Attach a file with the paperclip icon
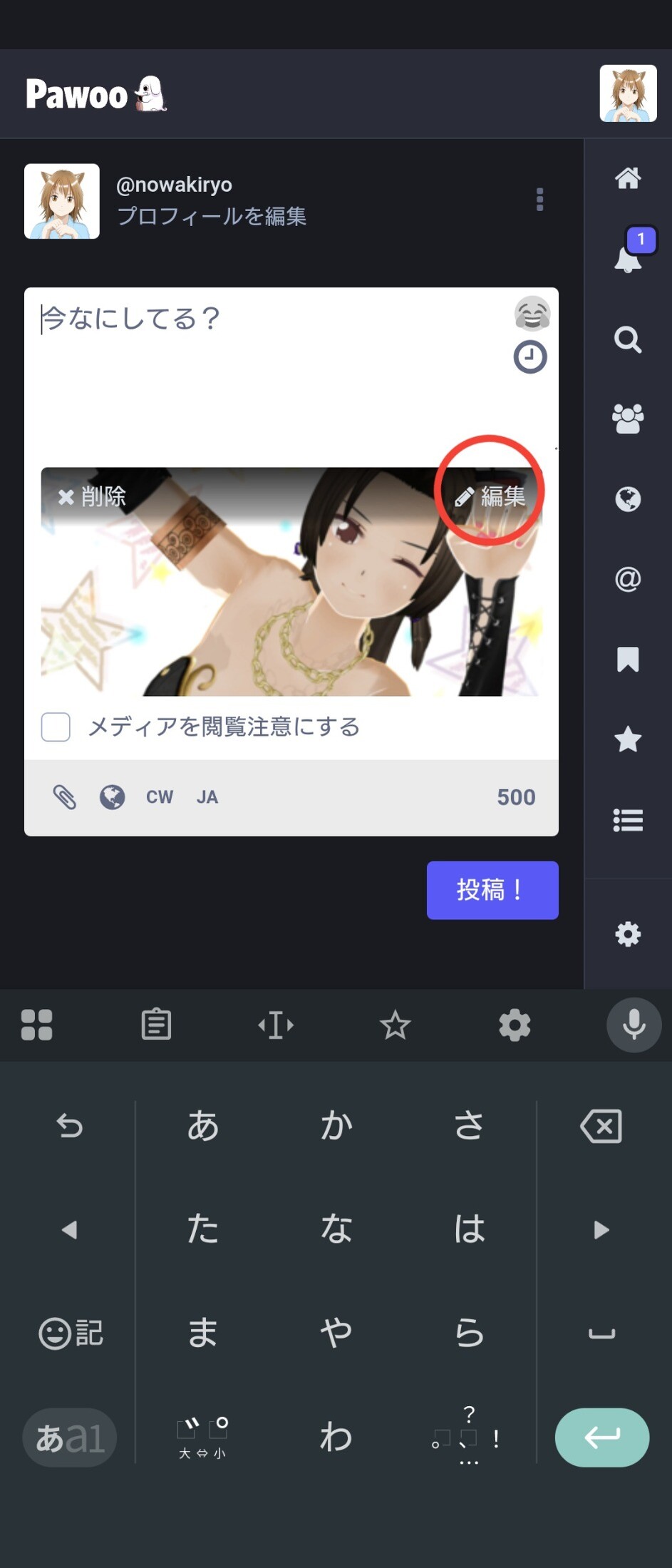672x1568 pixels. tap(65, 797)
